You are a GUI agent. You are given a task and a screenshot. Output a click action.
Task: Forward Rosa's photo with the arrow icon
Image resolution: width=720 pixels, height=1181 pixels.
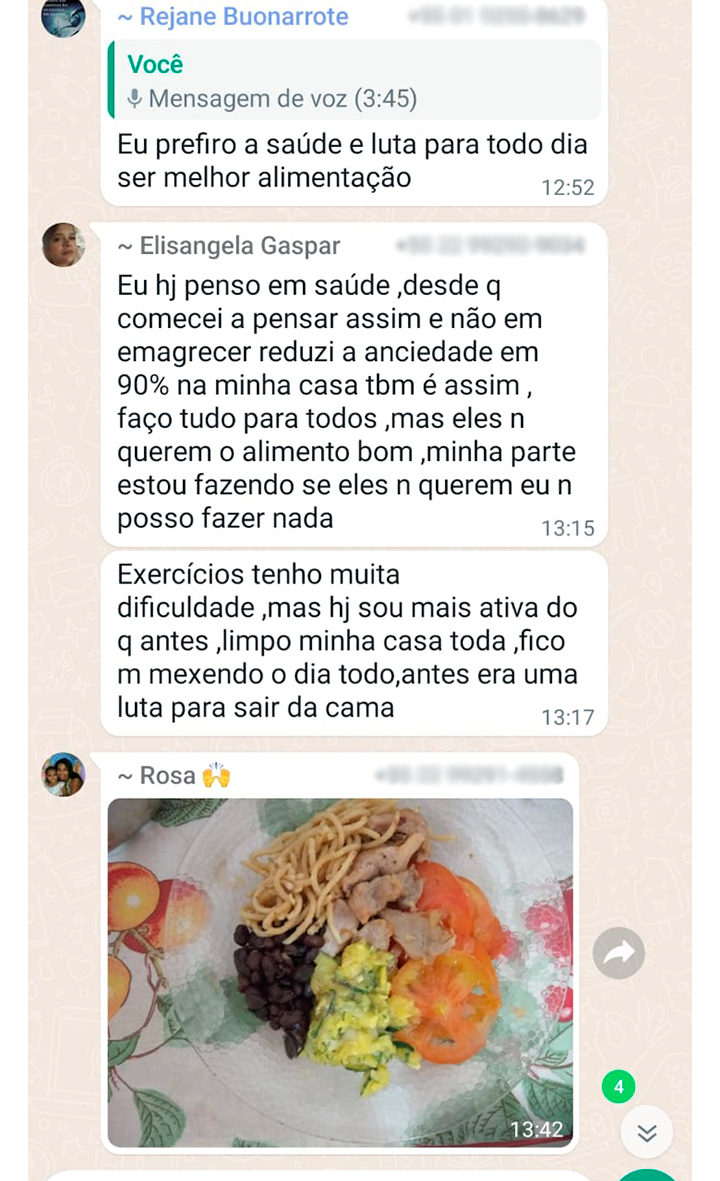[619, 953]
